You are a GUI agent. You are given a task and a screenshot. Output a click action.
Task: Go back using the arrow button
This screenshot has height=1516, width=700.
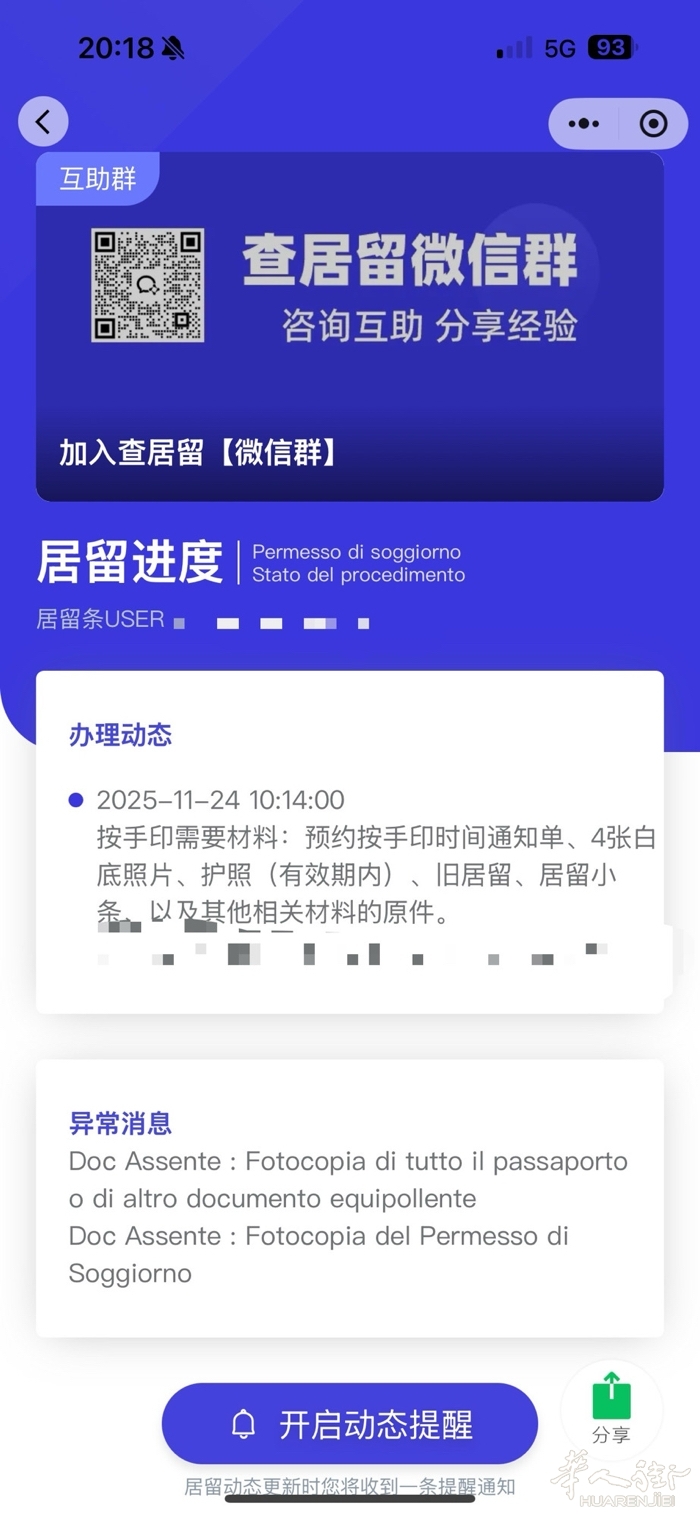tap(43, 122)
